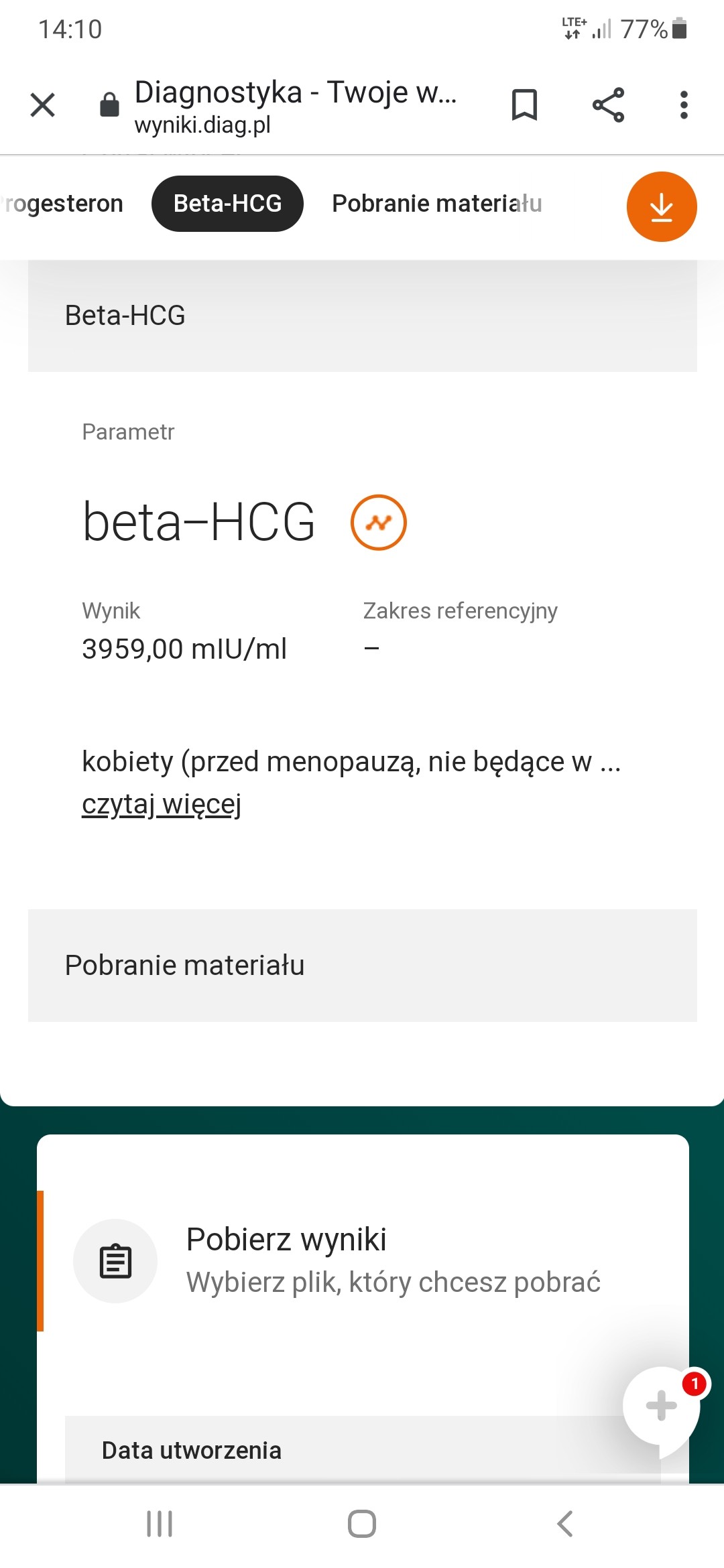The width and height of the screenshot is (724, 1568).
Task: Open recent apps from navigation bar
Action: click(x=160, y=1524)
